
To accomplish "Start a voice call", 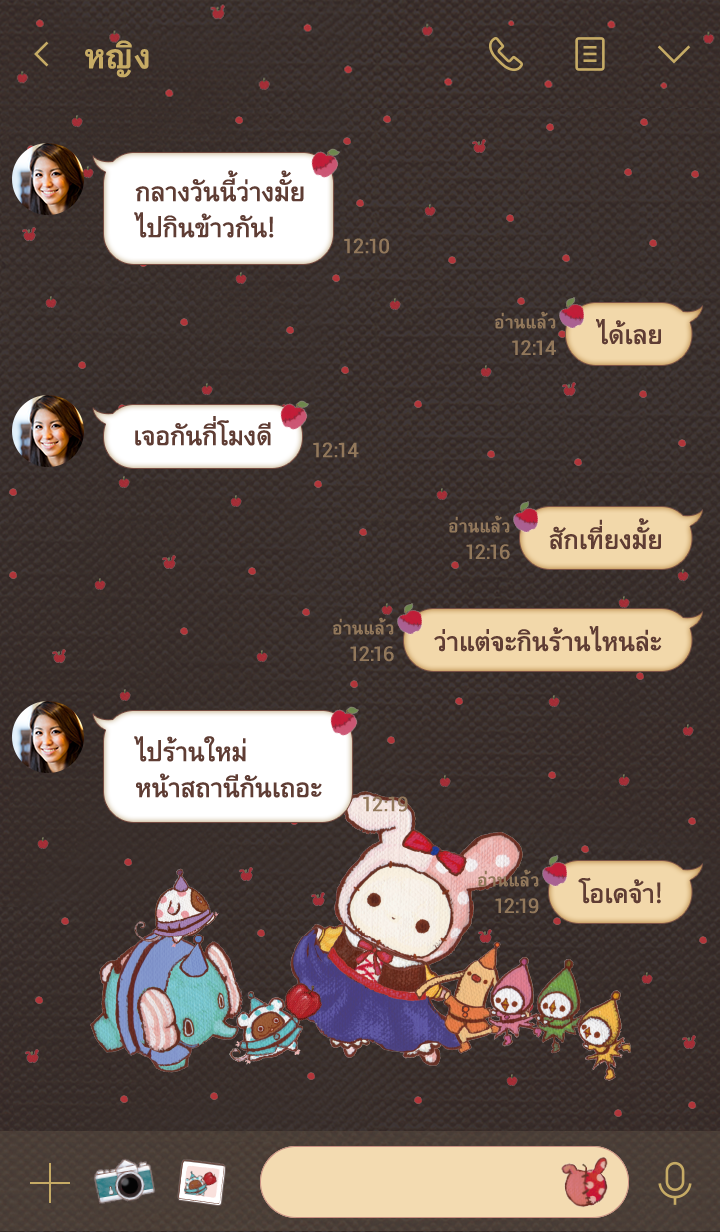I will pos(506,55).
